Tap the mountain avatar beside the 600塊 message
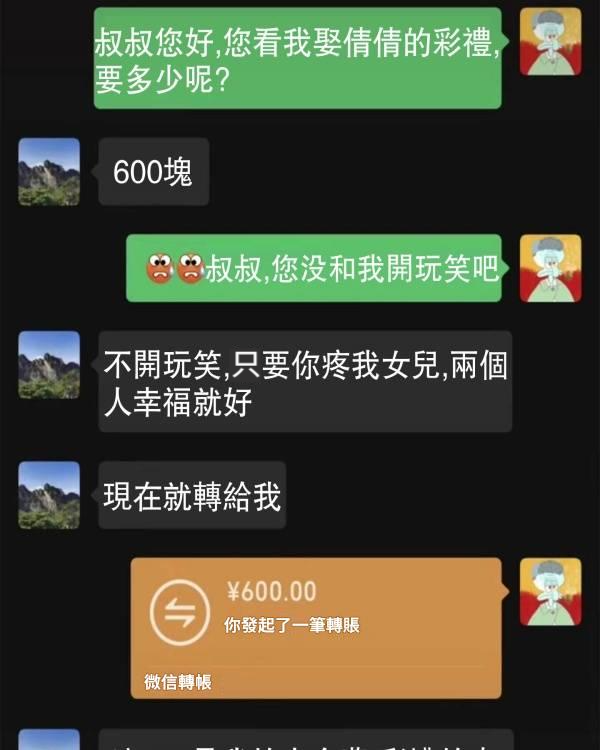Viewport: 600px width, 750px height. click(49, 172)
